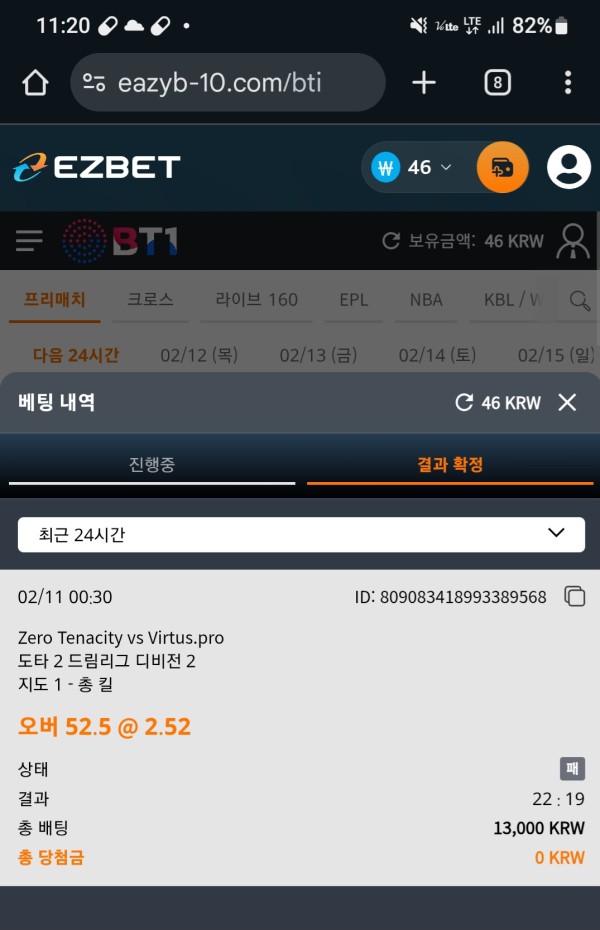This screenshot has width=600, height=930.
Task: Go to browser home page
Action: tap(35, 82)
